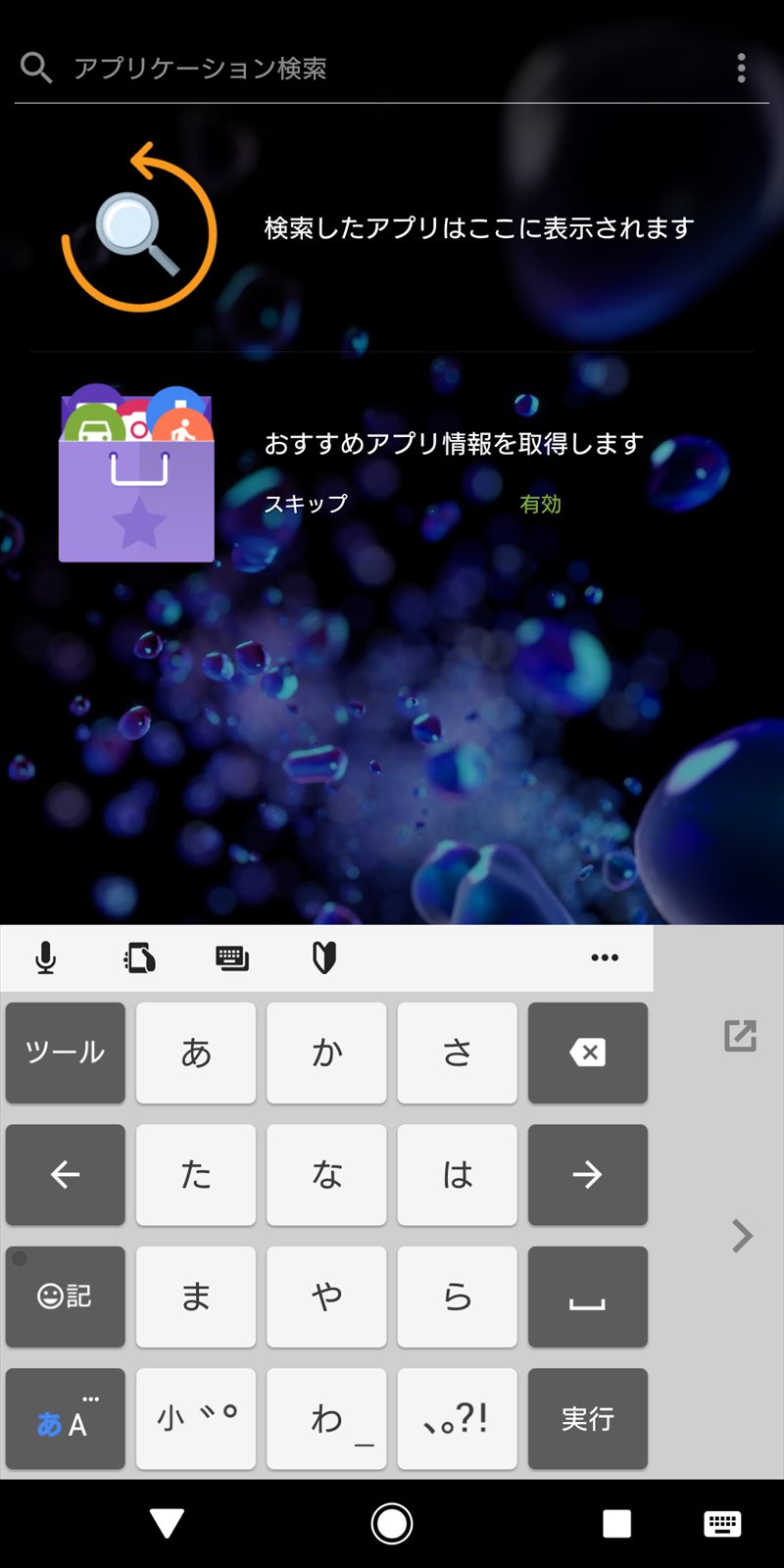Tap the keyboard switcher icon in navigation bar
Viewport: 784px width, 1568px height.
(722, 1524)
